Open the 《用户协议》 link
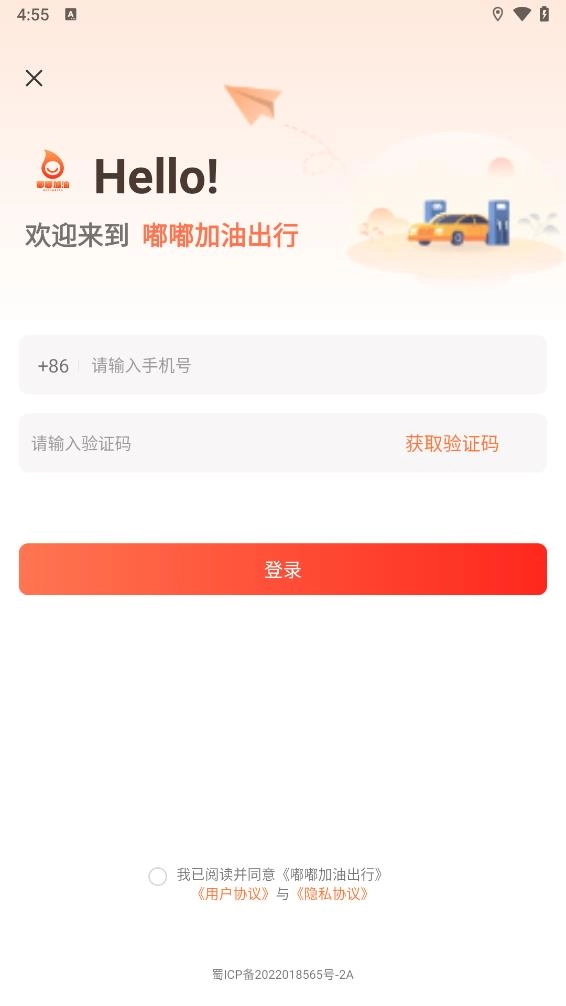The width and height of the screenshot is (566, 1006). click(233, 894)
